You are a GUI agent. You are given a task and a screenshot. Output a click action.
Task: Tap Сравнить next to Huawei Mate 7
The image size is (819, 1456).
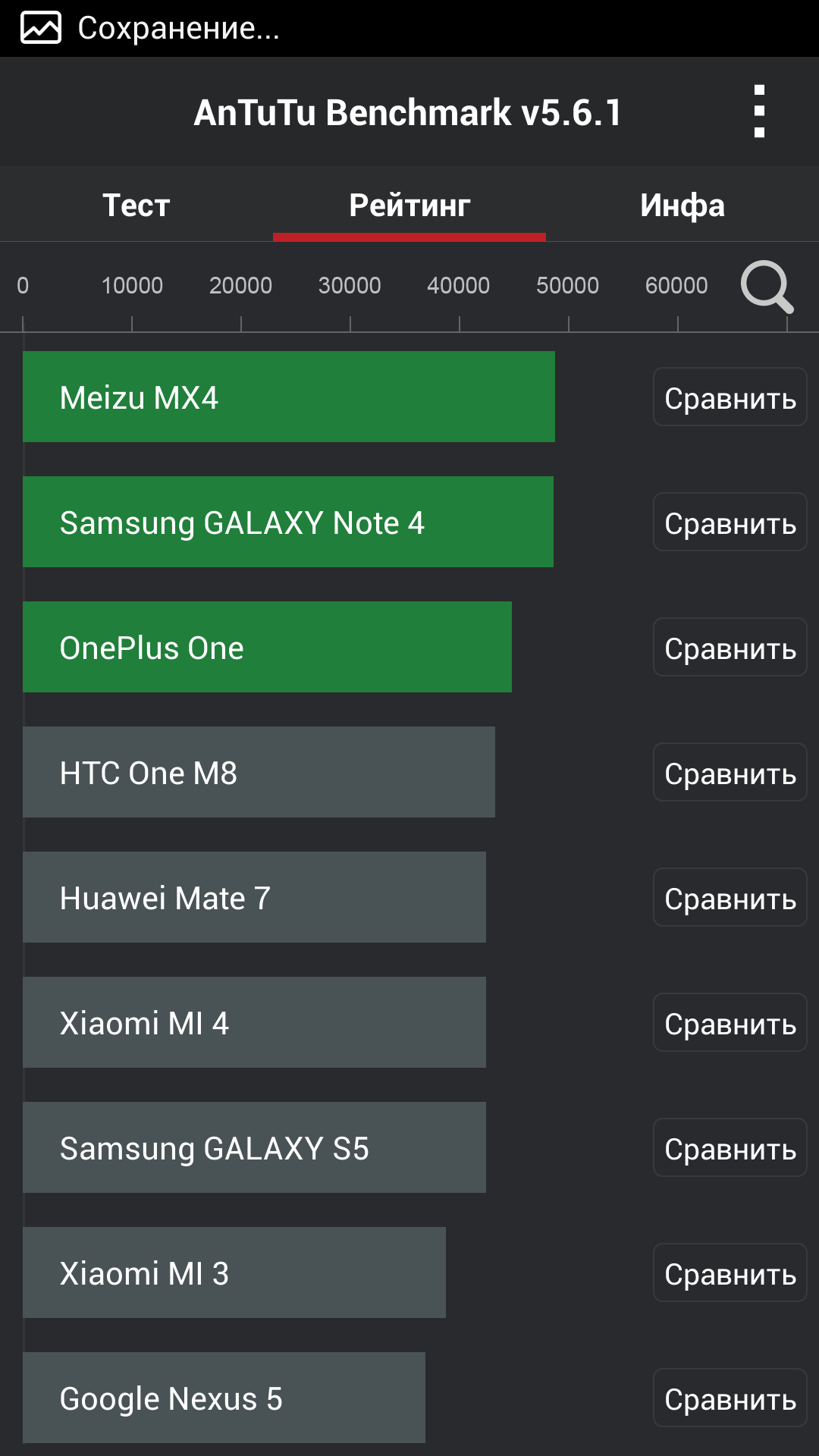[x=730, y=898]
